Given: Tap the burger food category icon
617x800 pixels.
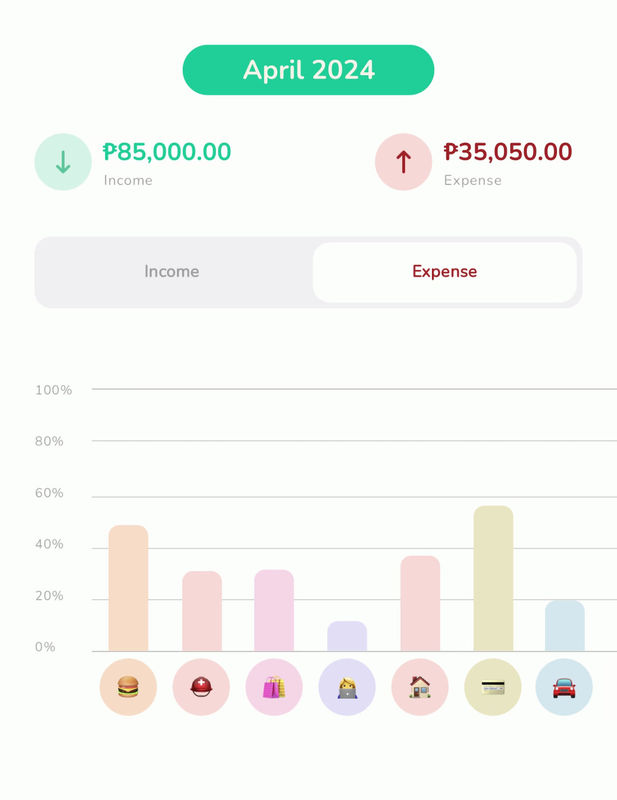Looking at the screenshot, I should tap(128, 687).
